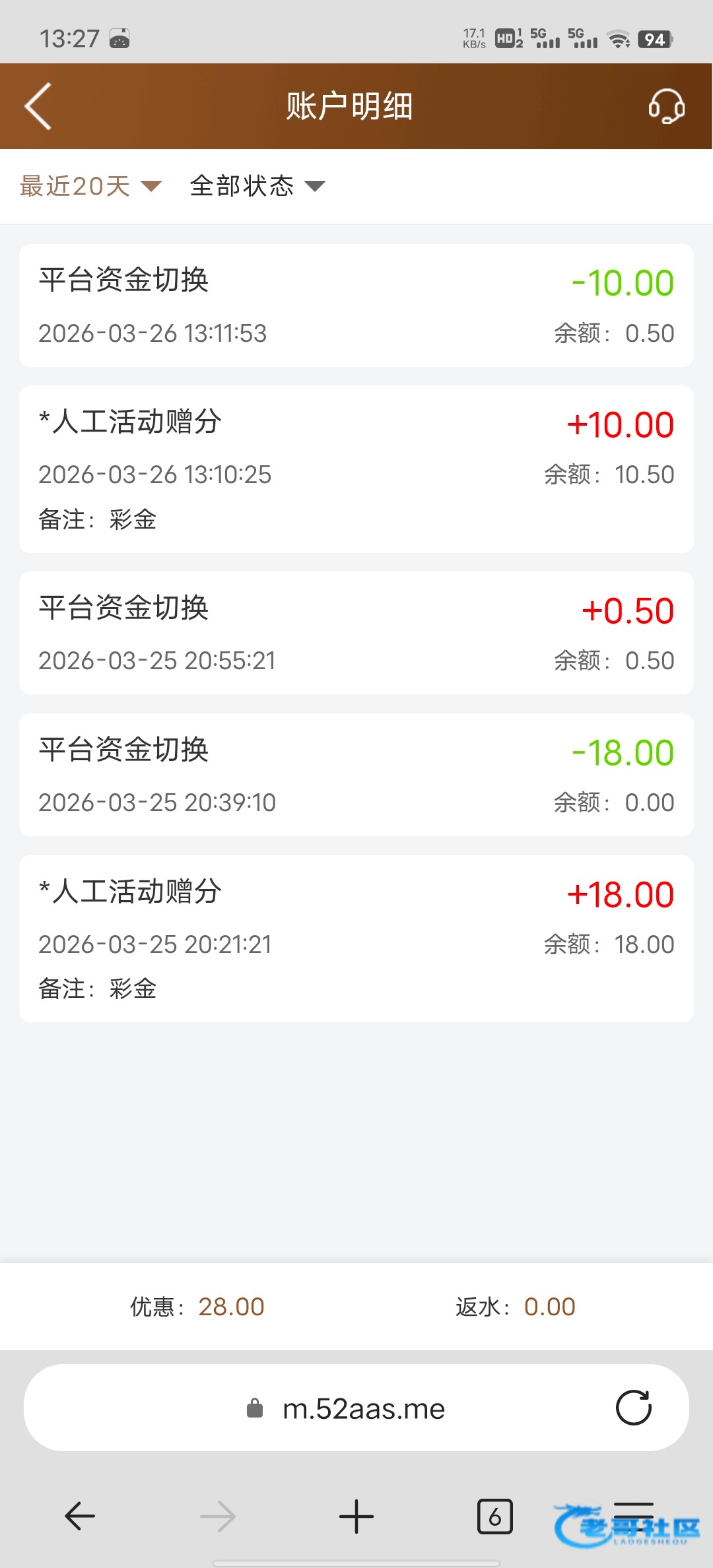Open the browser hamburger menu
Screen dimensions: 713x1568
tap(634, 1515)
